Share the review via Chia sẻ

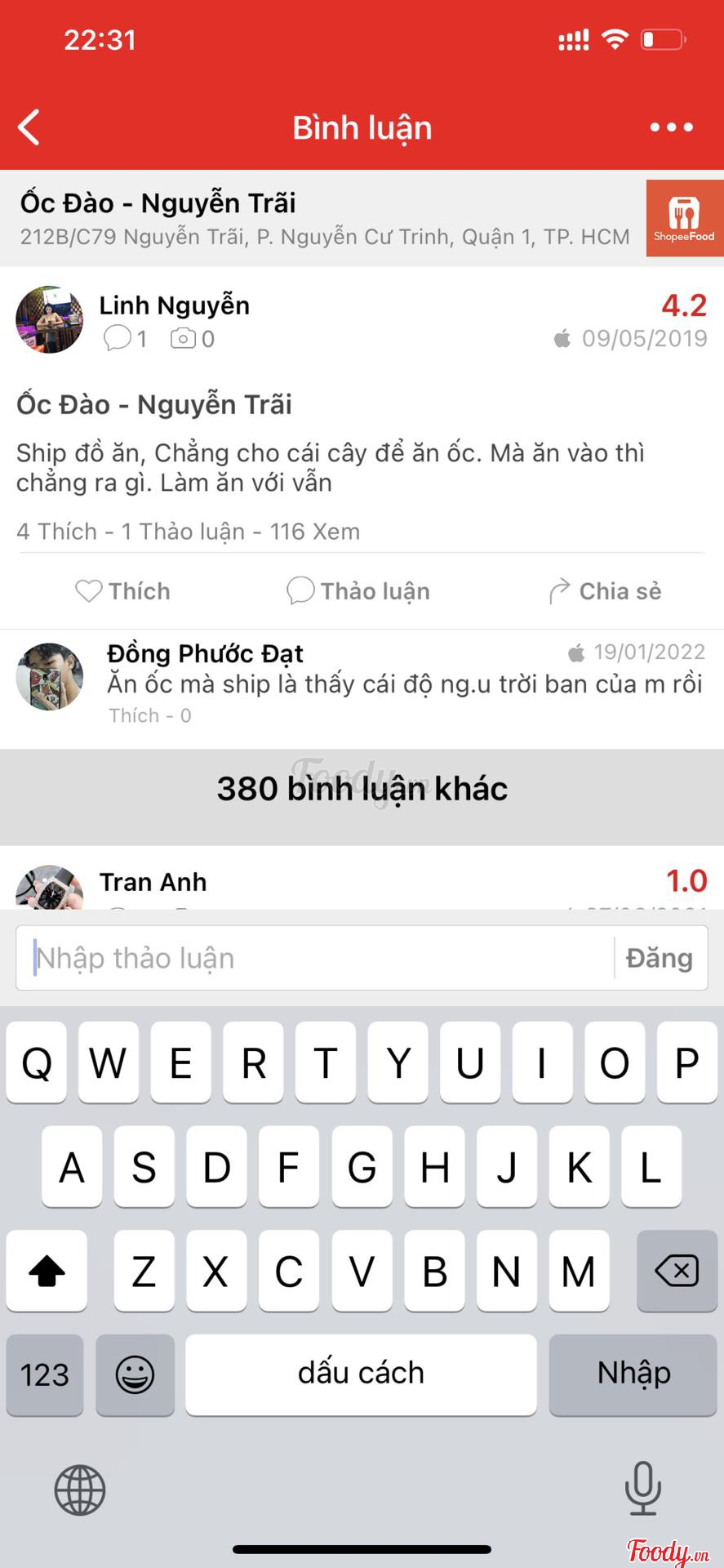(x=605, y=590)
